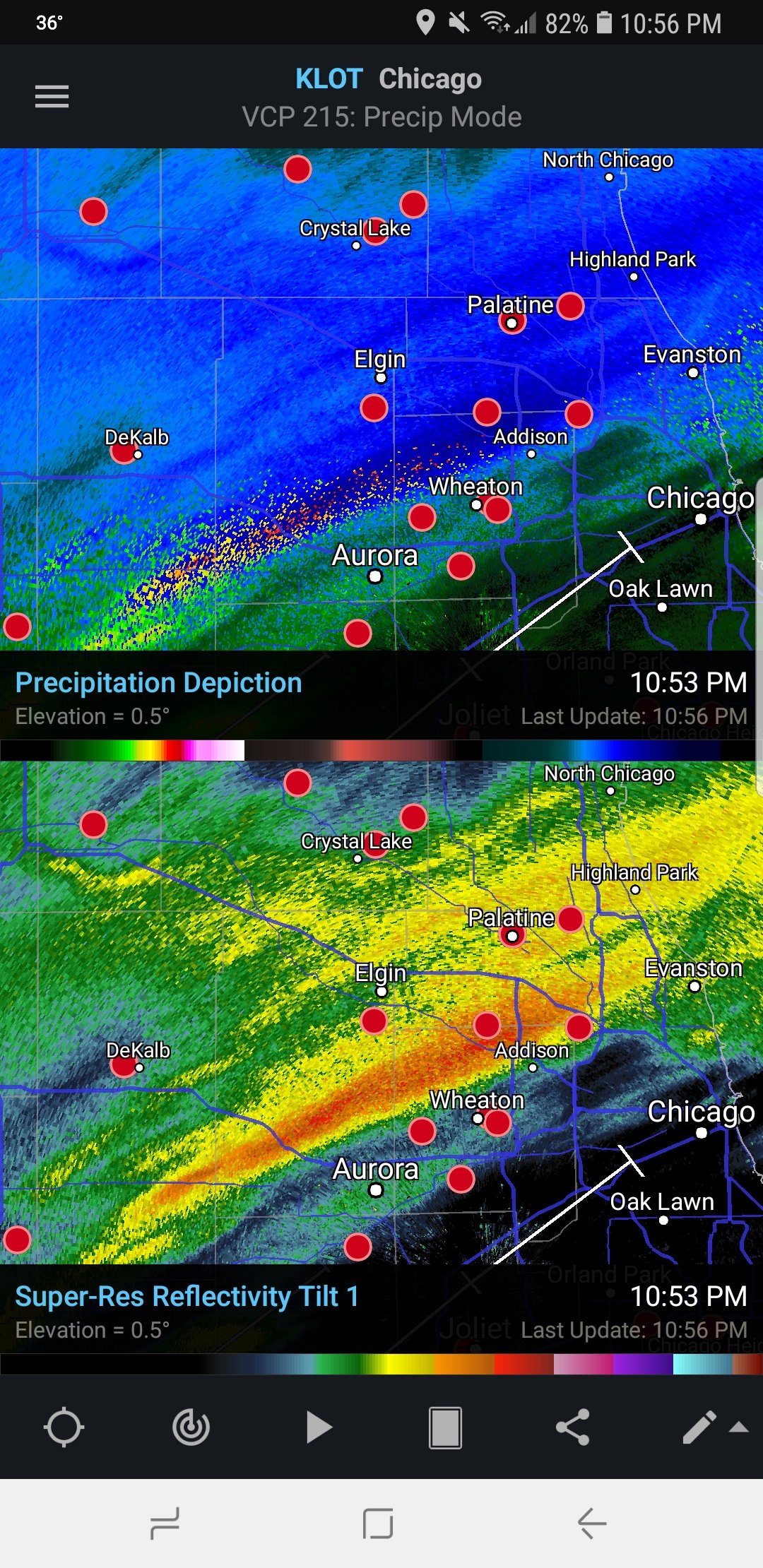The width and height of the screenshot is (763, 1568).
Task: Center map on current location
Action: 64,1427
